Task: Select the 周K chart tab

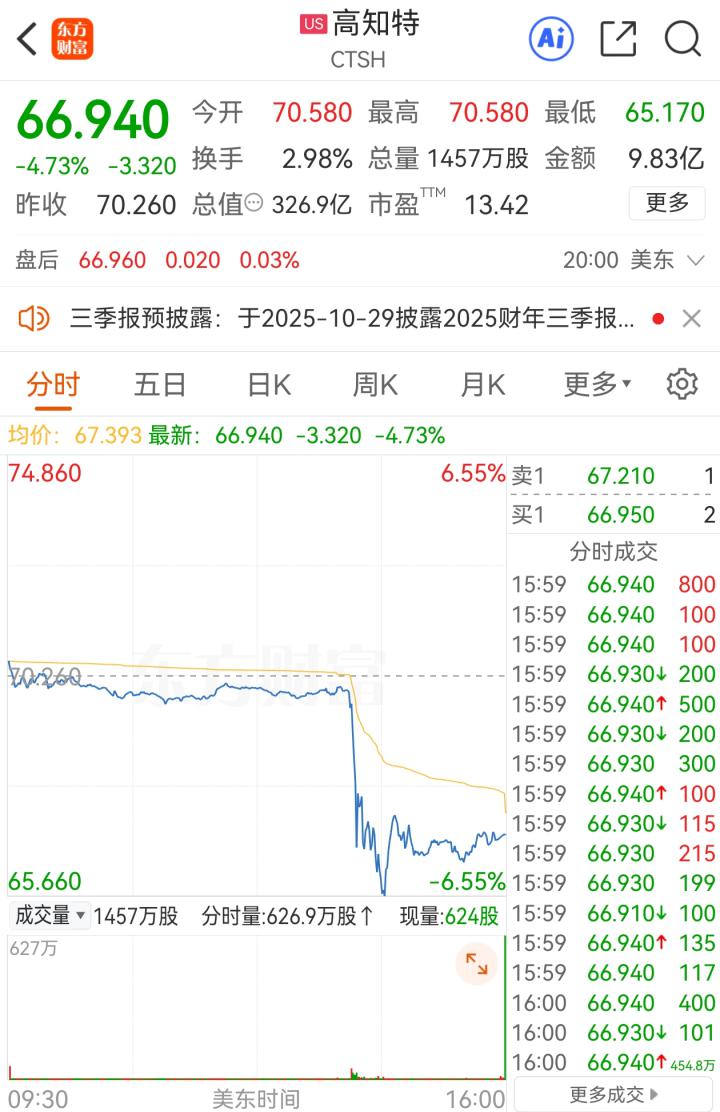Action: click(375, 384)
